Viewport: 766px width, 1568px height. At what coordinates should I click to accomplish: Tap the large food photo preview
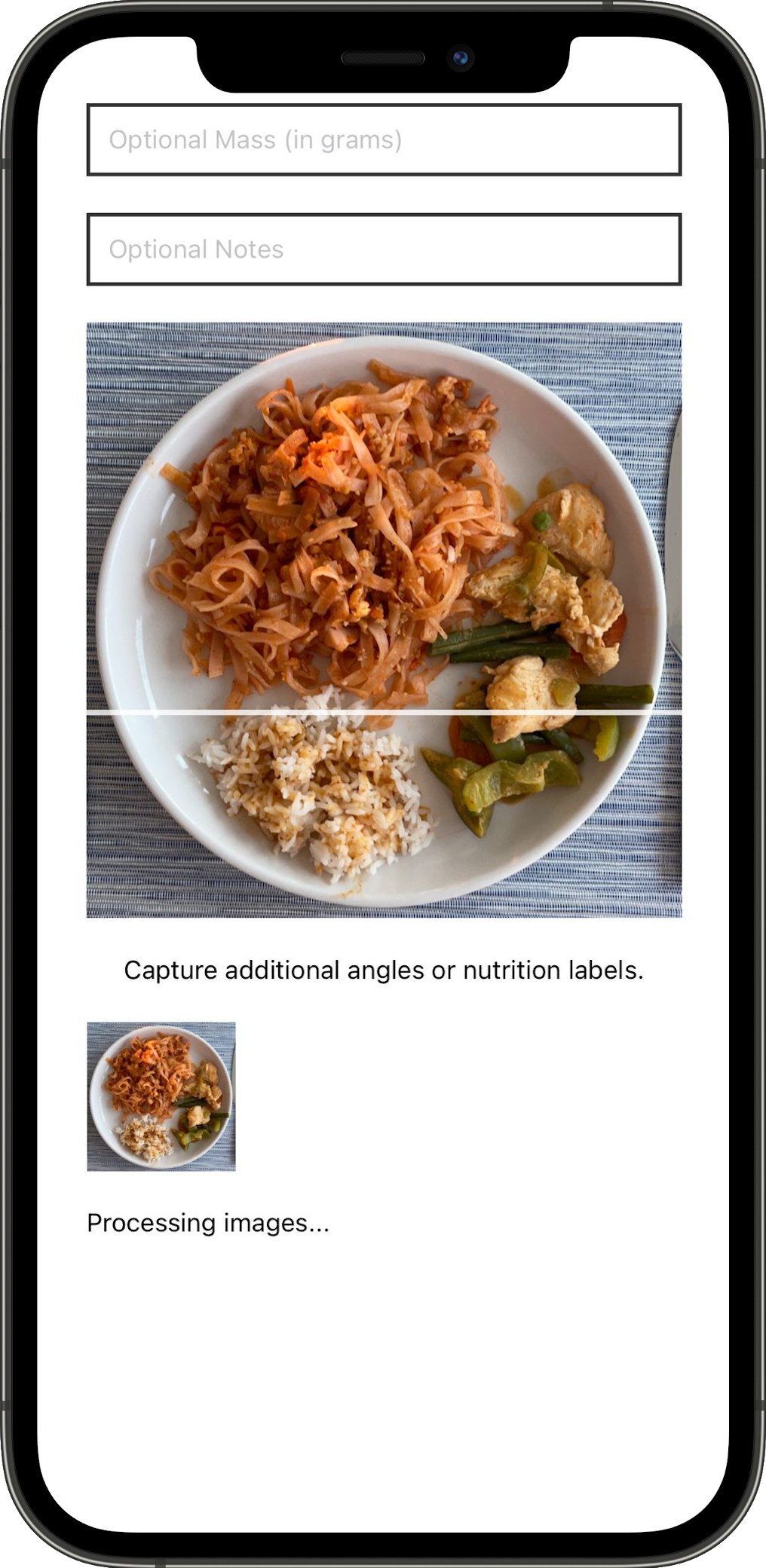click(x=384, y=619)
